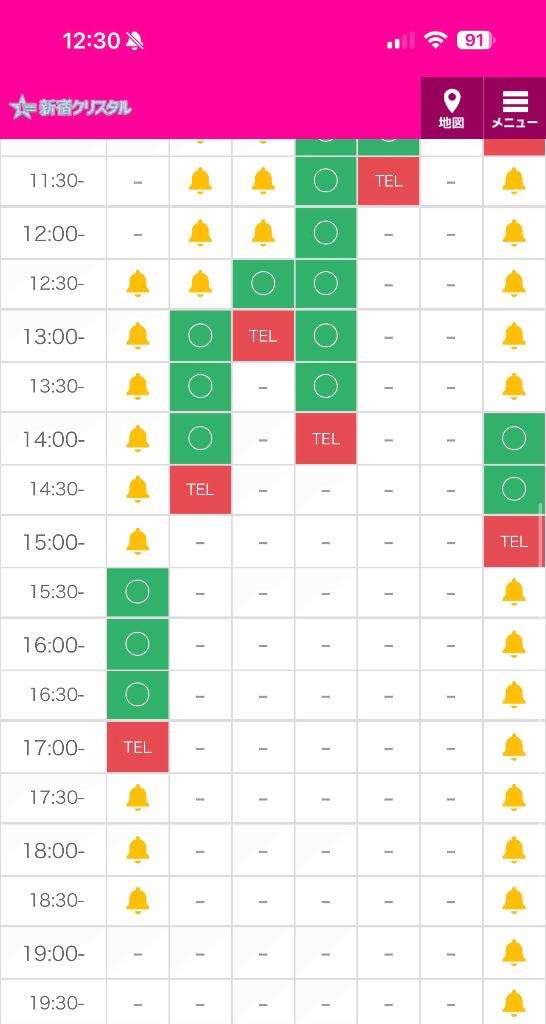Reserve the available circle slot at 15:30
This screenshot has width=546, height=1024.
[137, 592]
